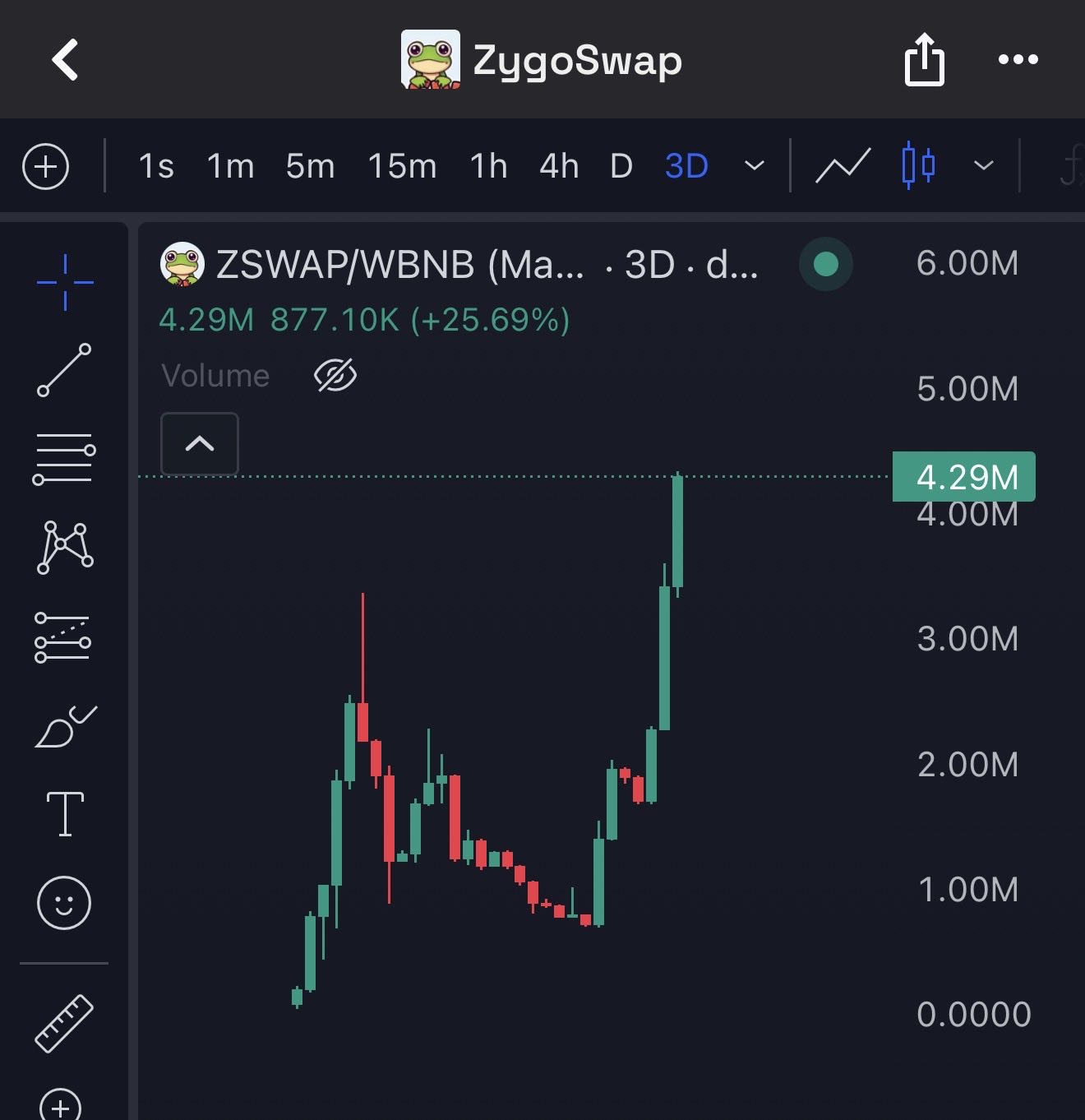The width and height of the screenshot is (1085, 1120).
Task: Select the text annotation tool
Action: click(65, 814)
